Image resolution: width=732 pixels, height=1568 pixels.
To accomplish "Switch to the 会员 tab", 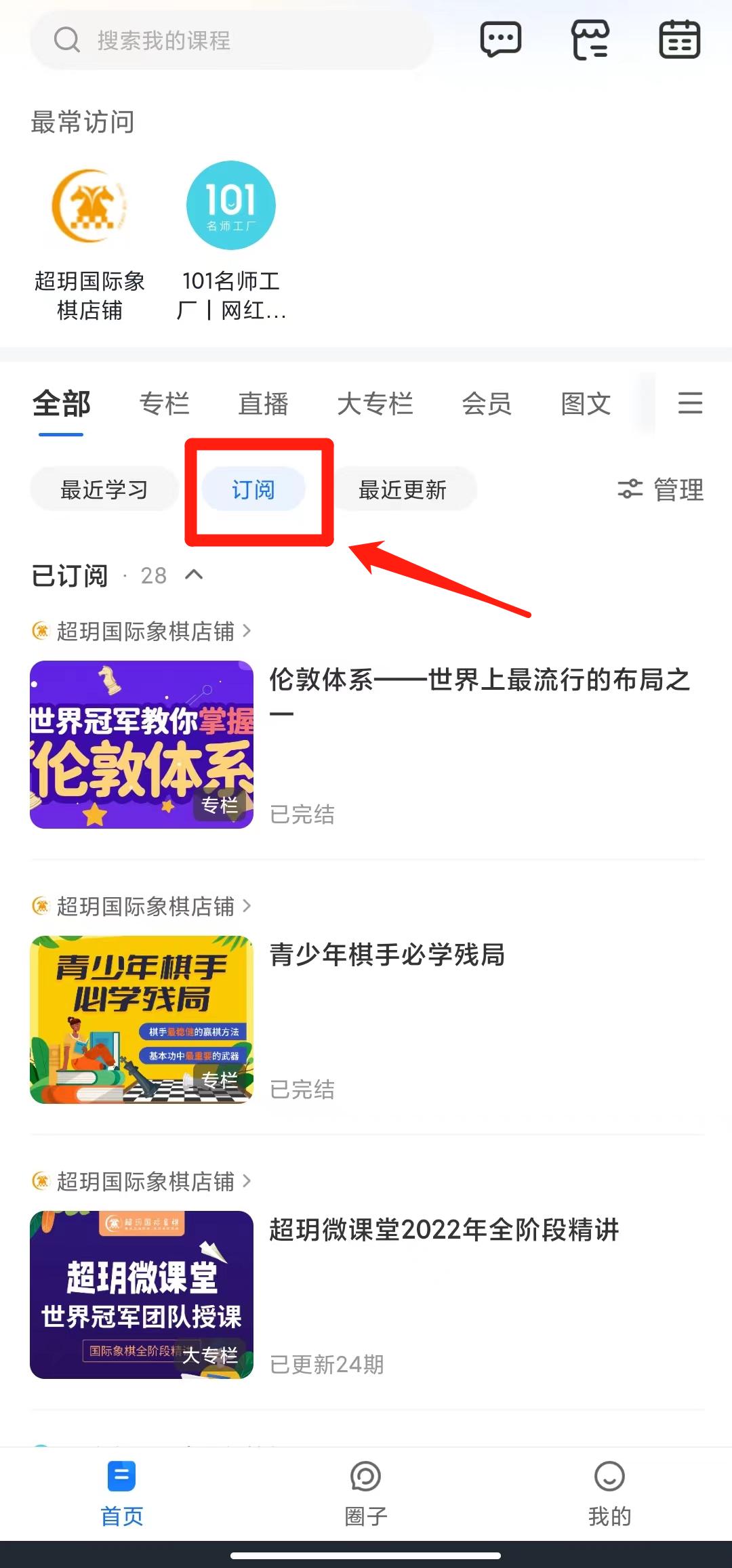I will pyautogui.click(x=487, y=403).
